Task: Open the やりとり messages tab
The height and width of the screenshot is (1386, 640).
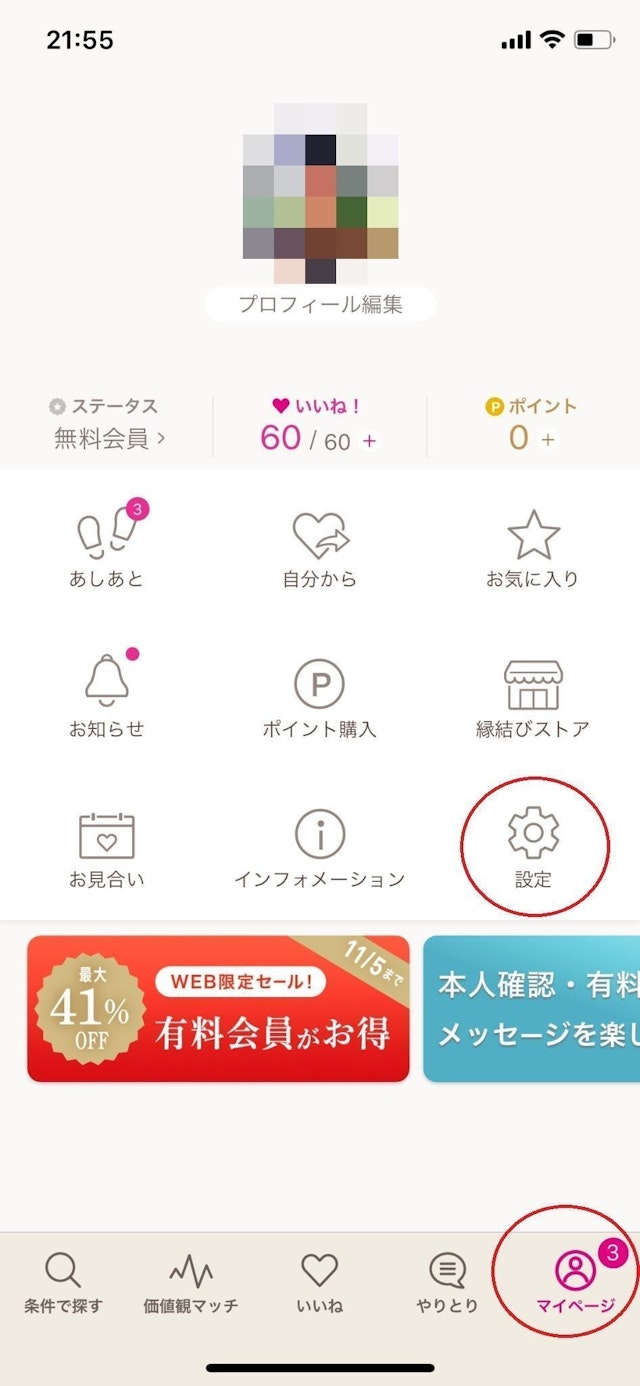Action: click(x=447, y=1283)
